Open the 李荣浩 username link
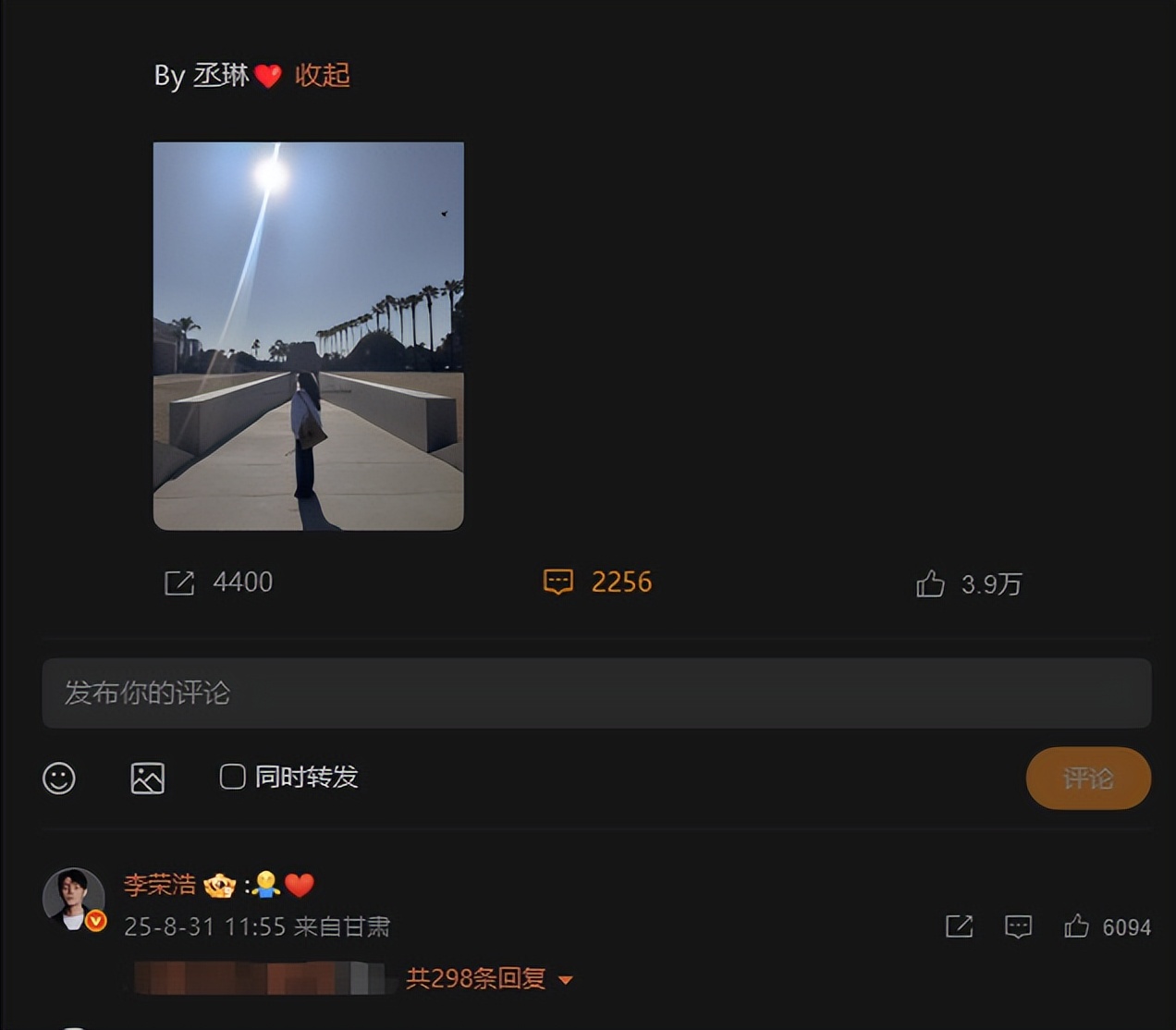Screen dimensions: 1176x1030 [160, 885]
